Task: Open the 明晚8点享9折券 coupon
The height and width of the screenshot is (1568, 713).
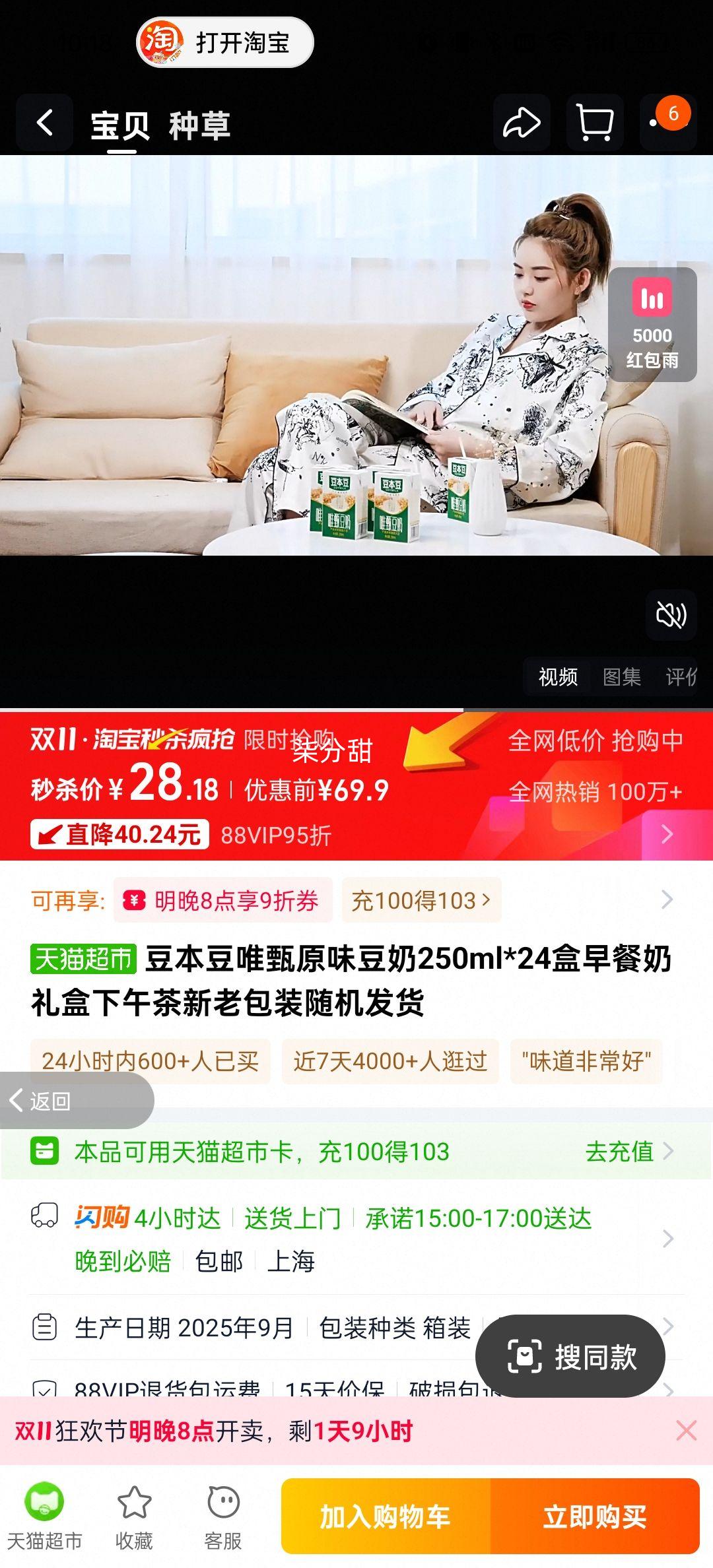Action: pyautogui.click(x=223, y=901)
